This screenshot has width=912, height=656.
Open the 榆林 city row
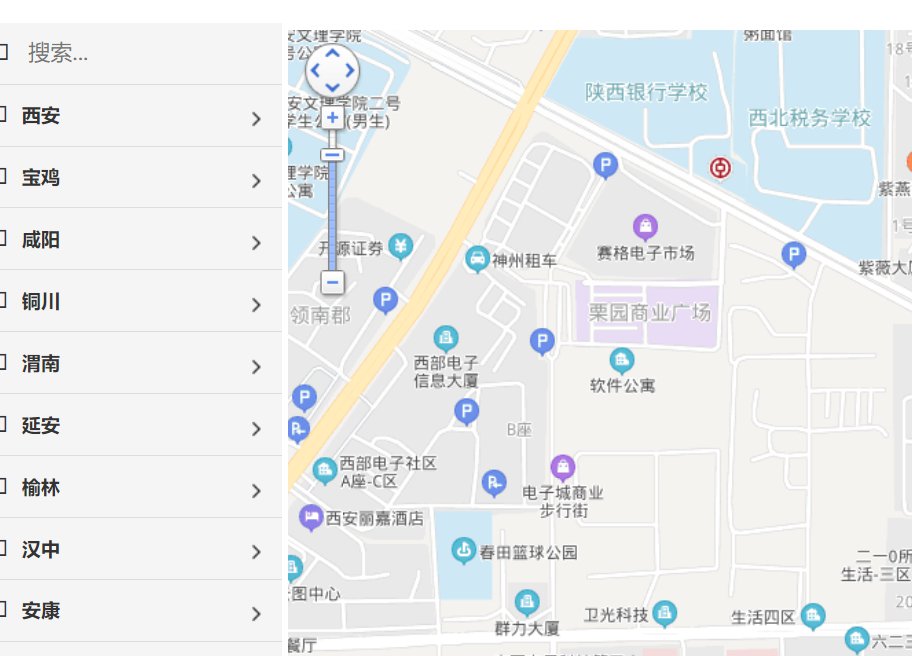click(140, 488)
